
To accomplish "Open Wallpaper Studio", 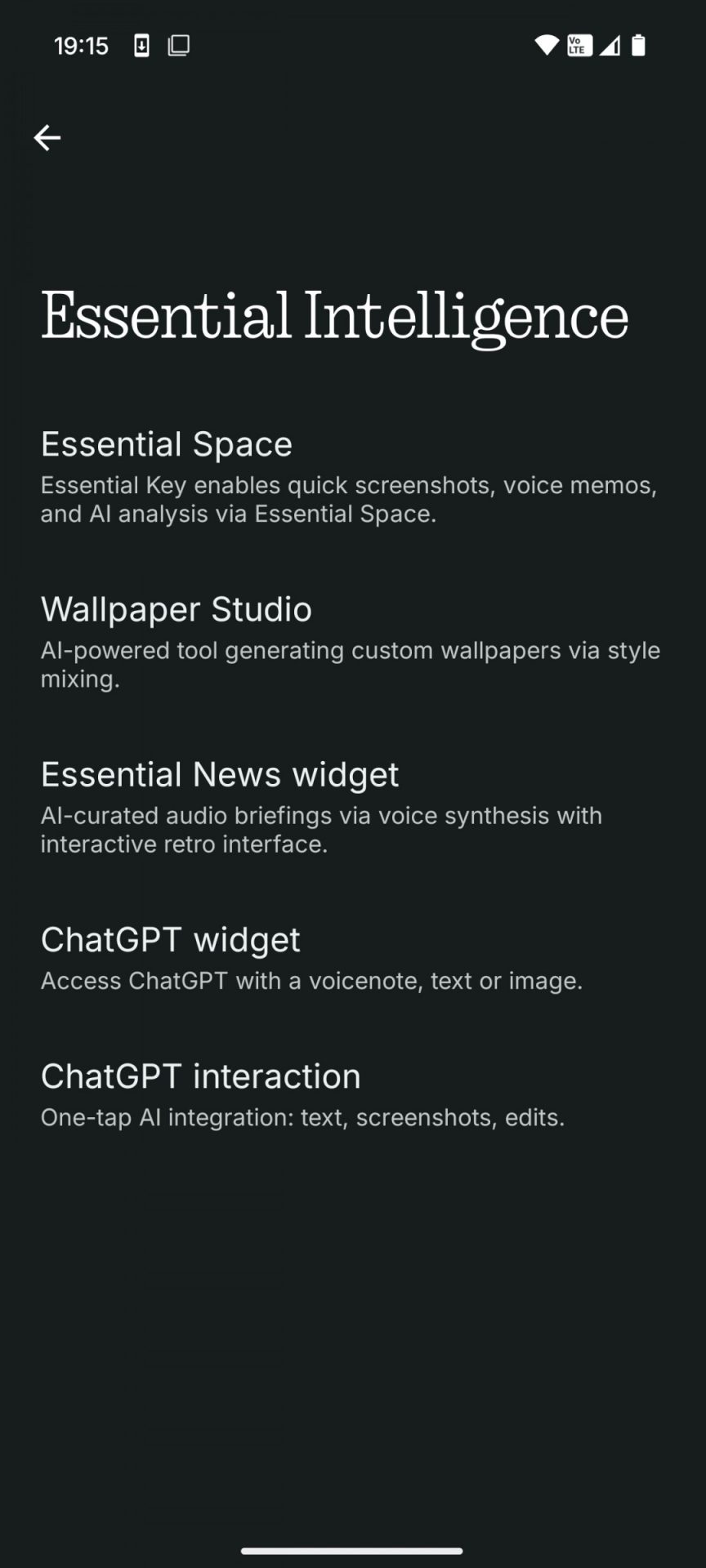I will [351, 642].
